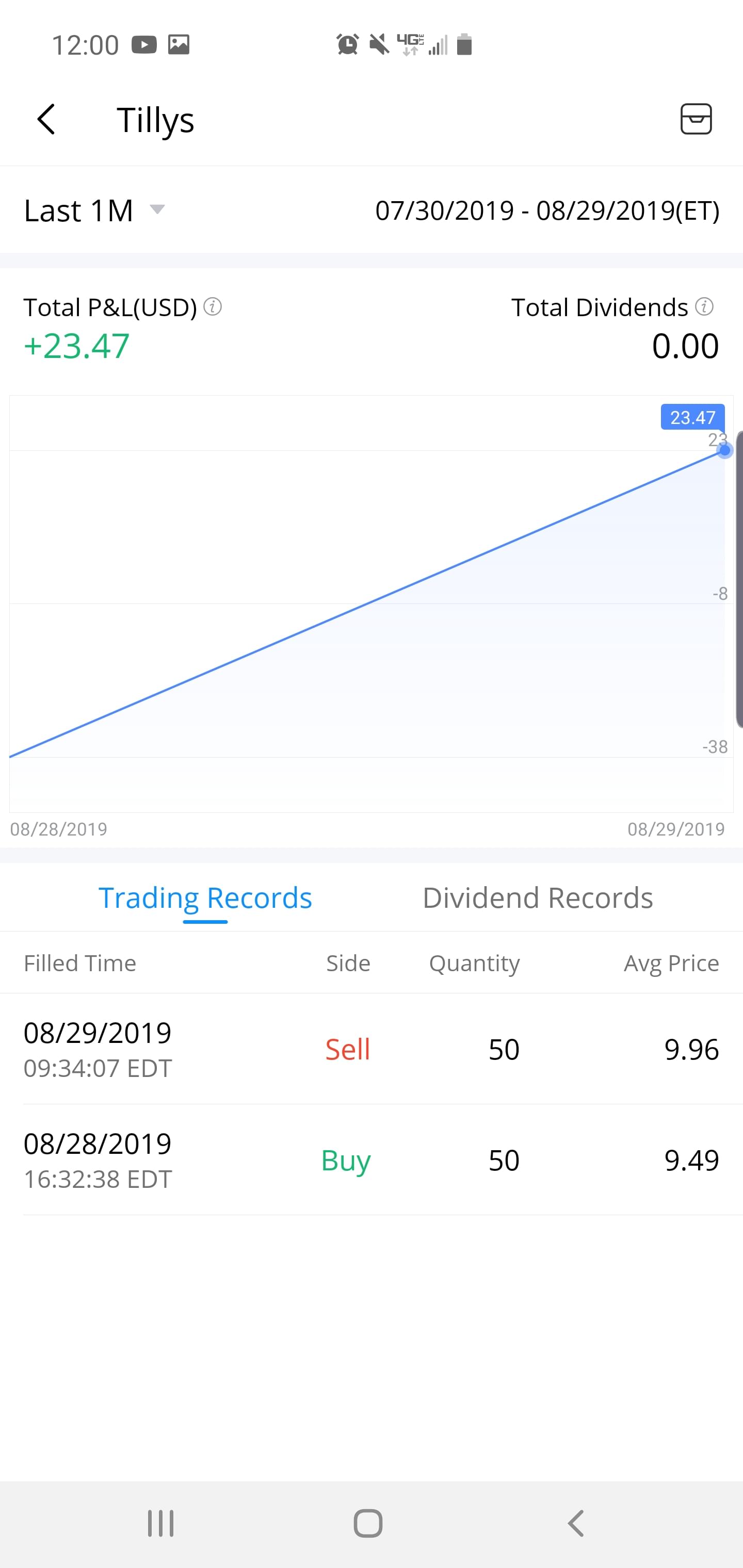Switch to the Dividend Records tab
The height and width of the screenshot is (1568, 743).
coord(537,899)
